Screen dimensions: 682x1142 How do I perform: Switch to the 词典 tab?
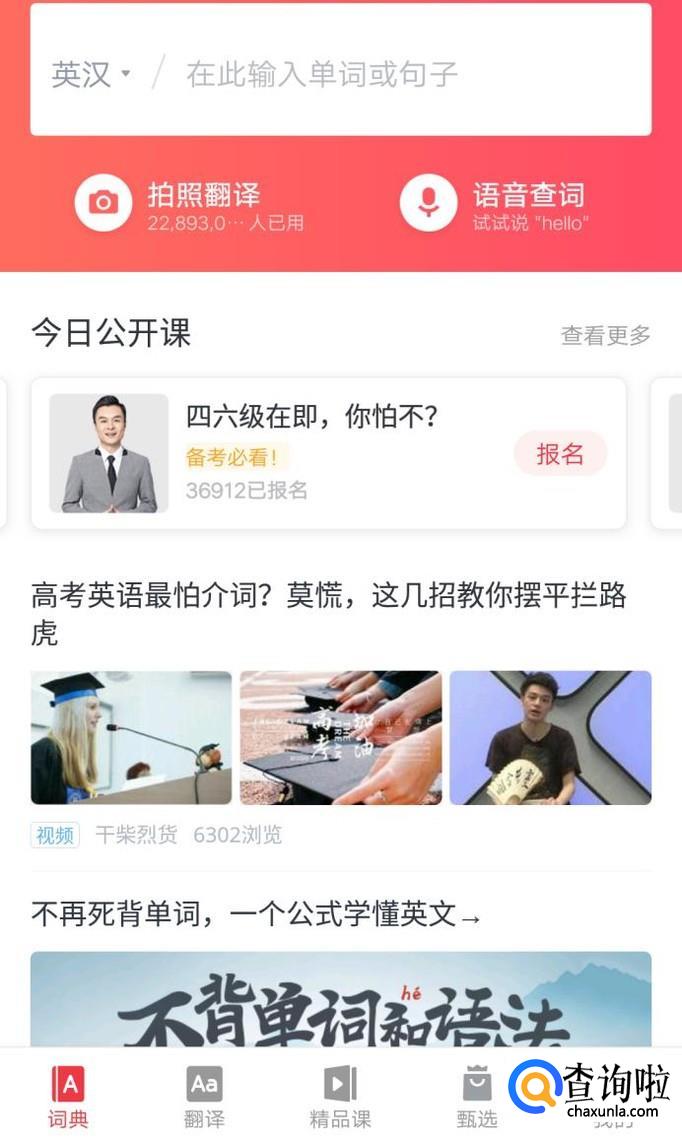68,1096
